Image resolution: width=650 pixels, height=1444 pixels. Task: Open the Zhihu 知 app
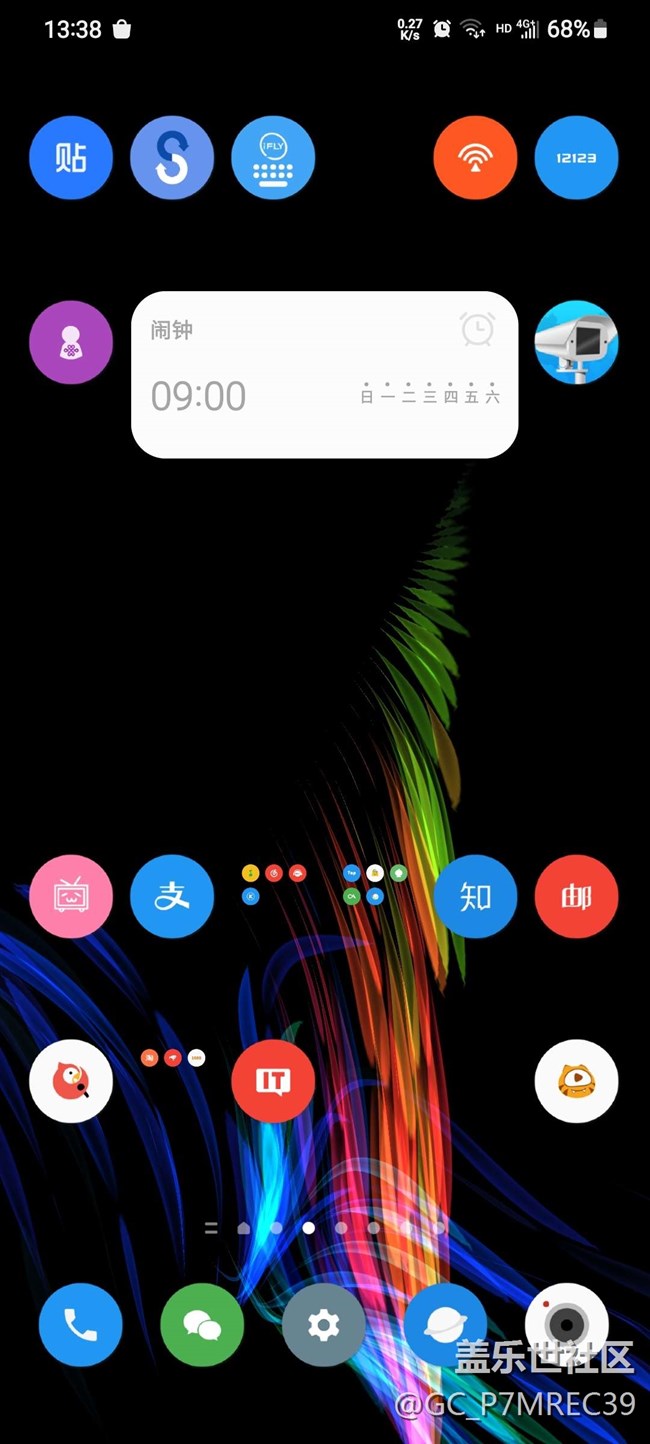click(x=475, y=896)
